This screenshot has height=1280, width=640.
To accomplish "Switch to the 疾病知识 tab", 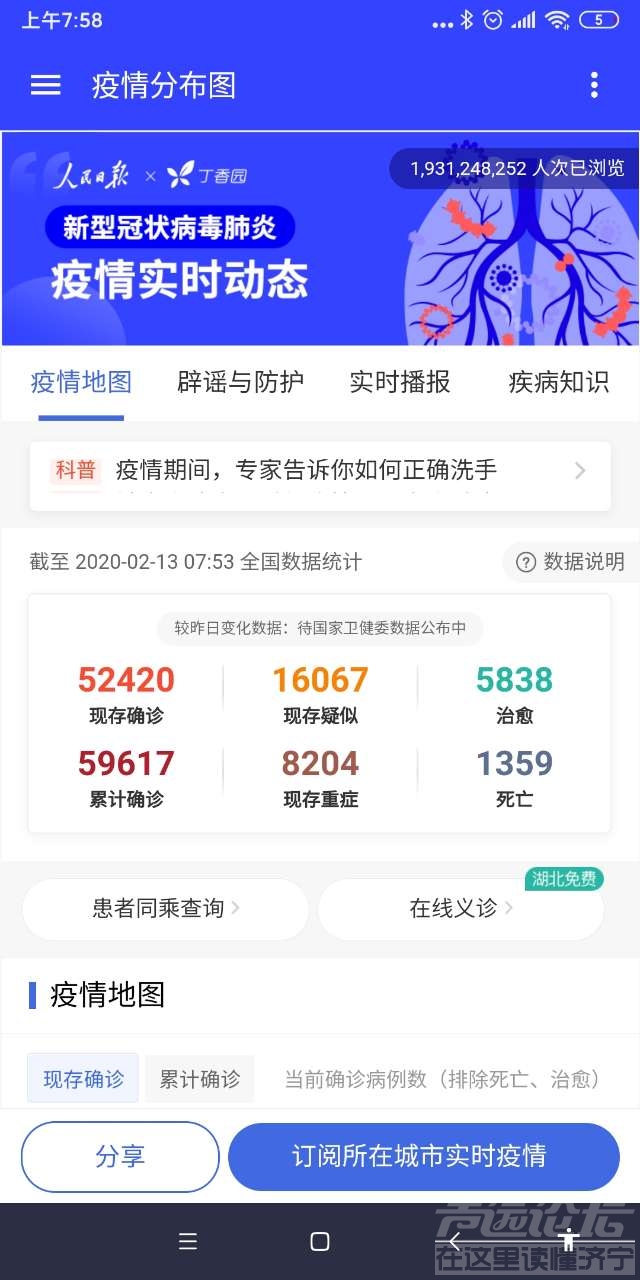I will point(558,382).
